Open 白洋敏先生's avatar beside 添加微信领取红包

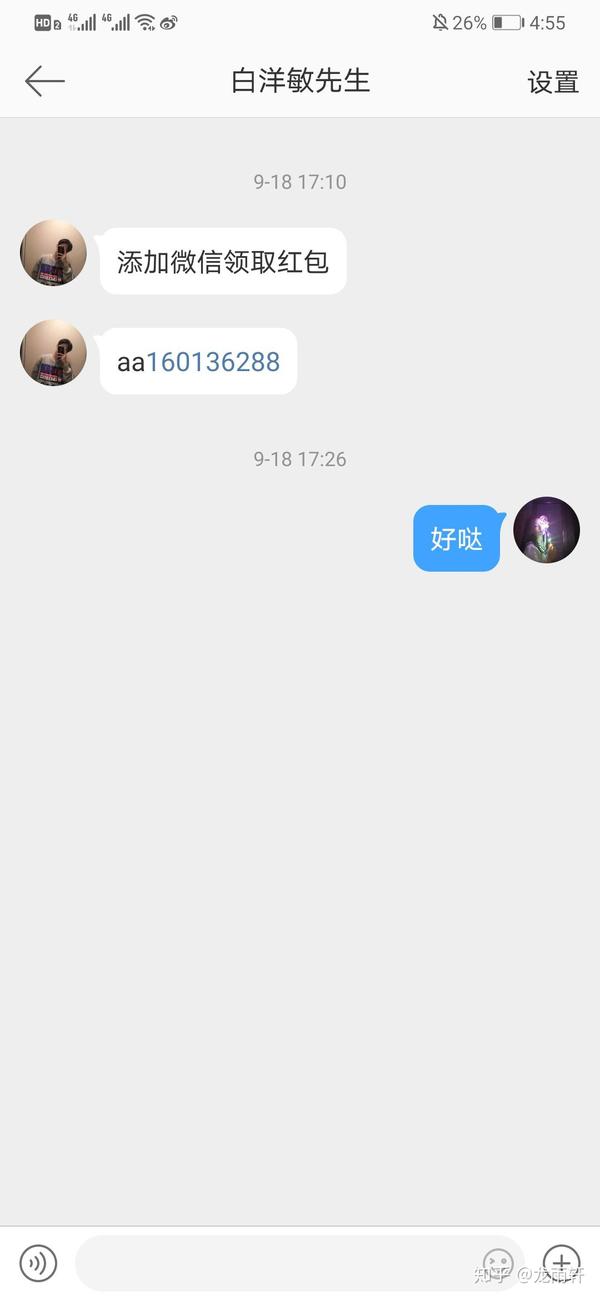tap(53, 253)
